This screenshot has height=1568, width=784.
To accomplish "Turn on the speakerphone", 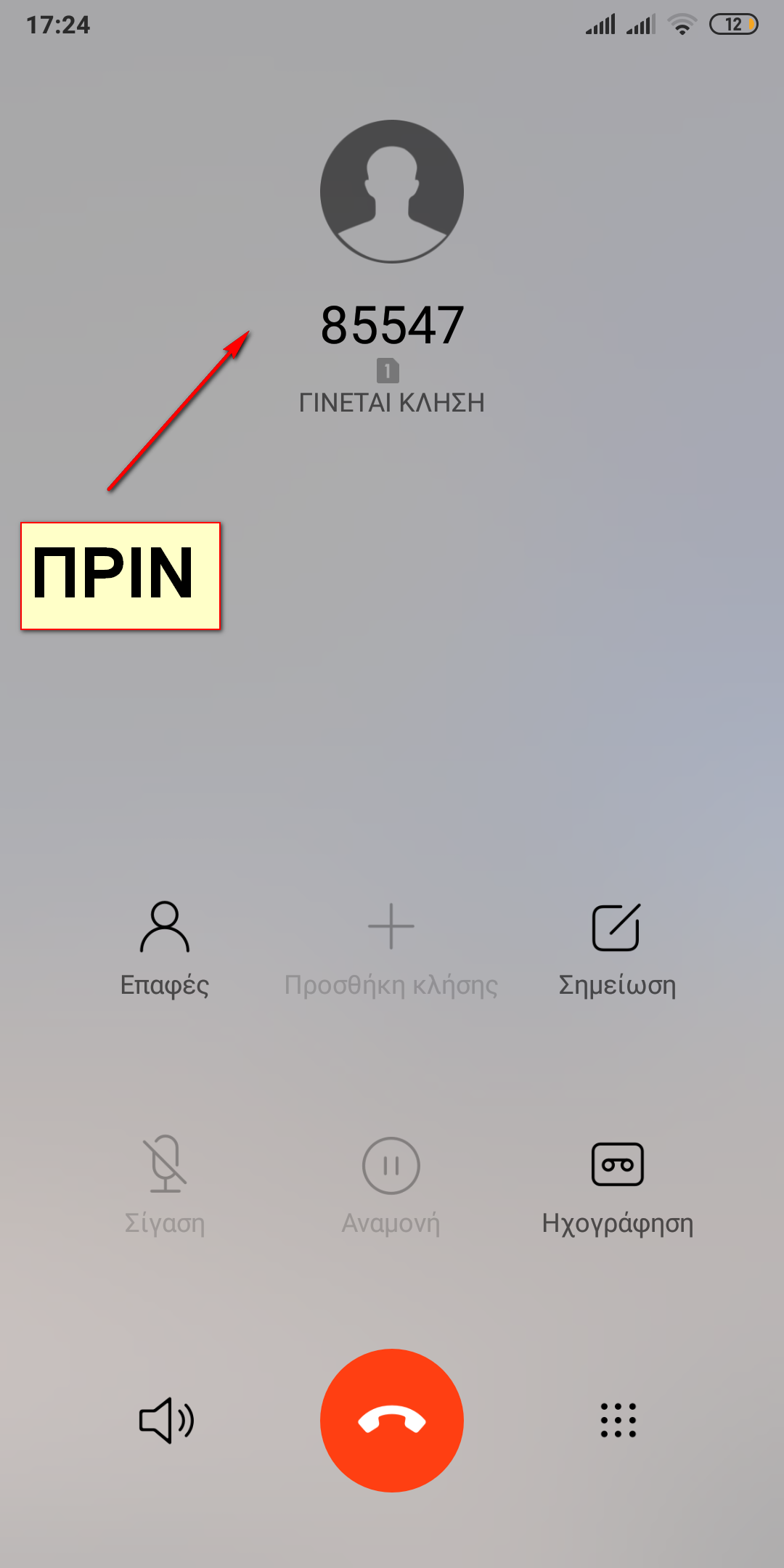I will (166, 1420).
